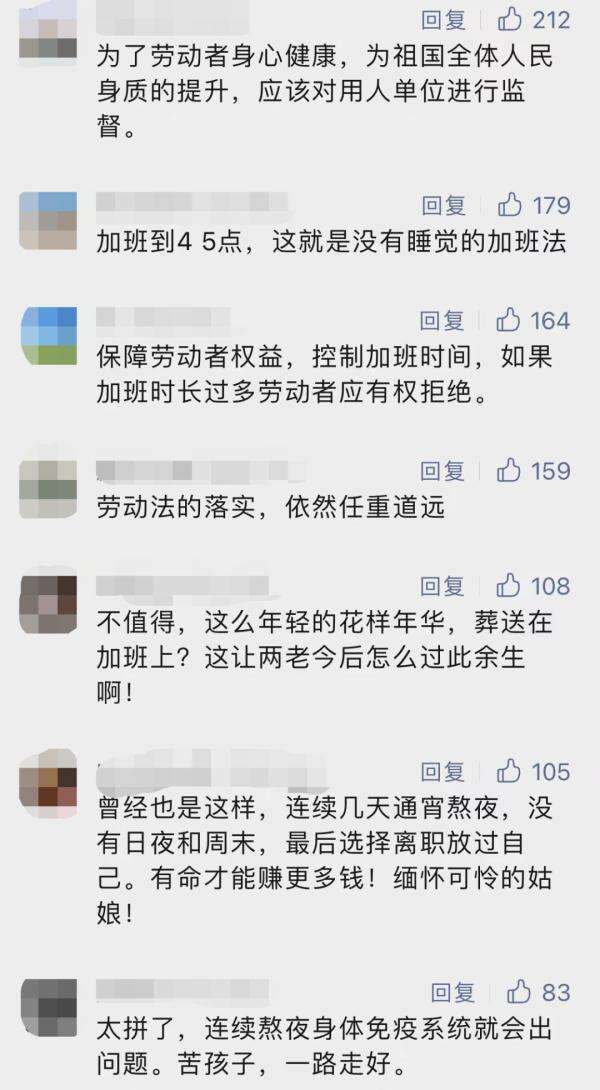The image size is (600, 1090).
Task: Like the comment 劳动法的落实，依然任重道远
Action: tap(509, 470)
